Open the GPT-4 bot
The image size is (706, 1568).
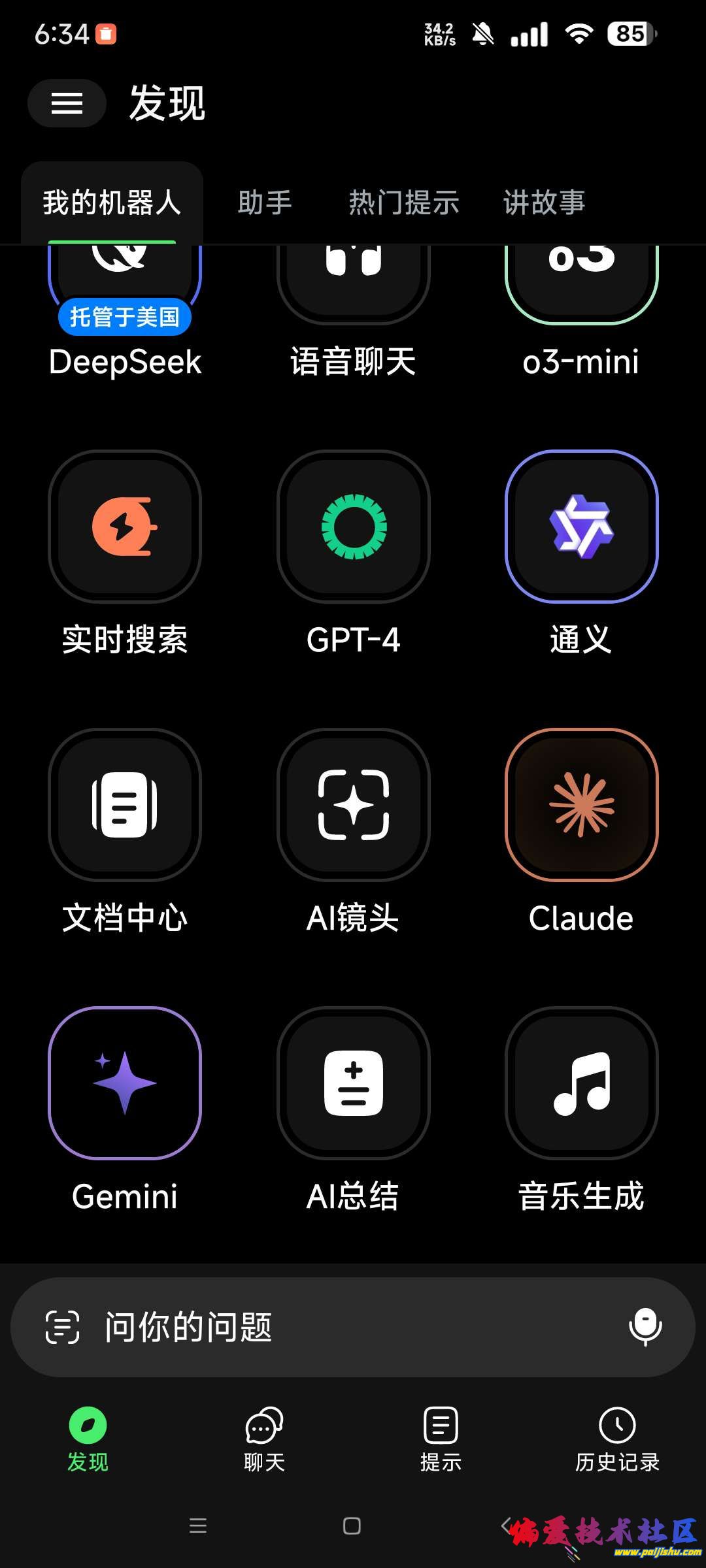(x=354, y=527)
